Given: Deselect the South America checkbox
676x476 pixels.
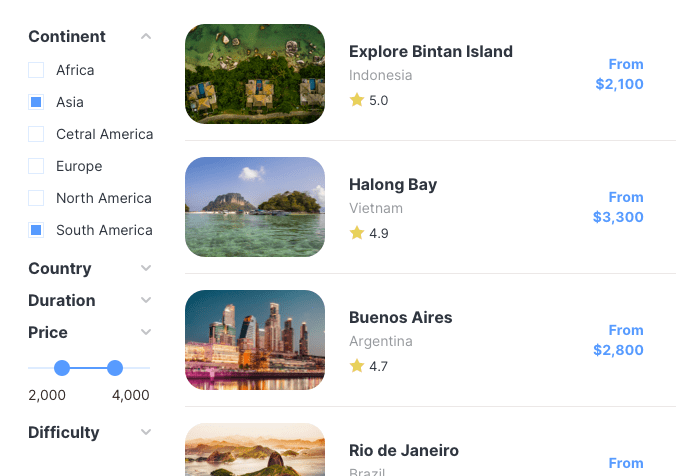Looking at the screenshot, I should pos(36,230).
